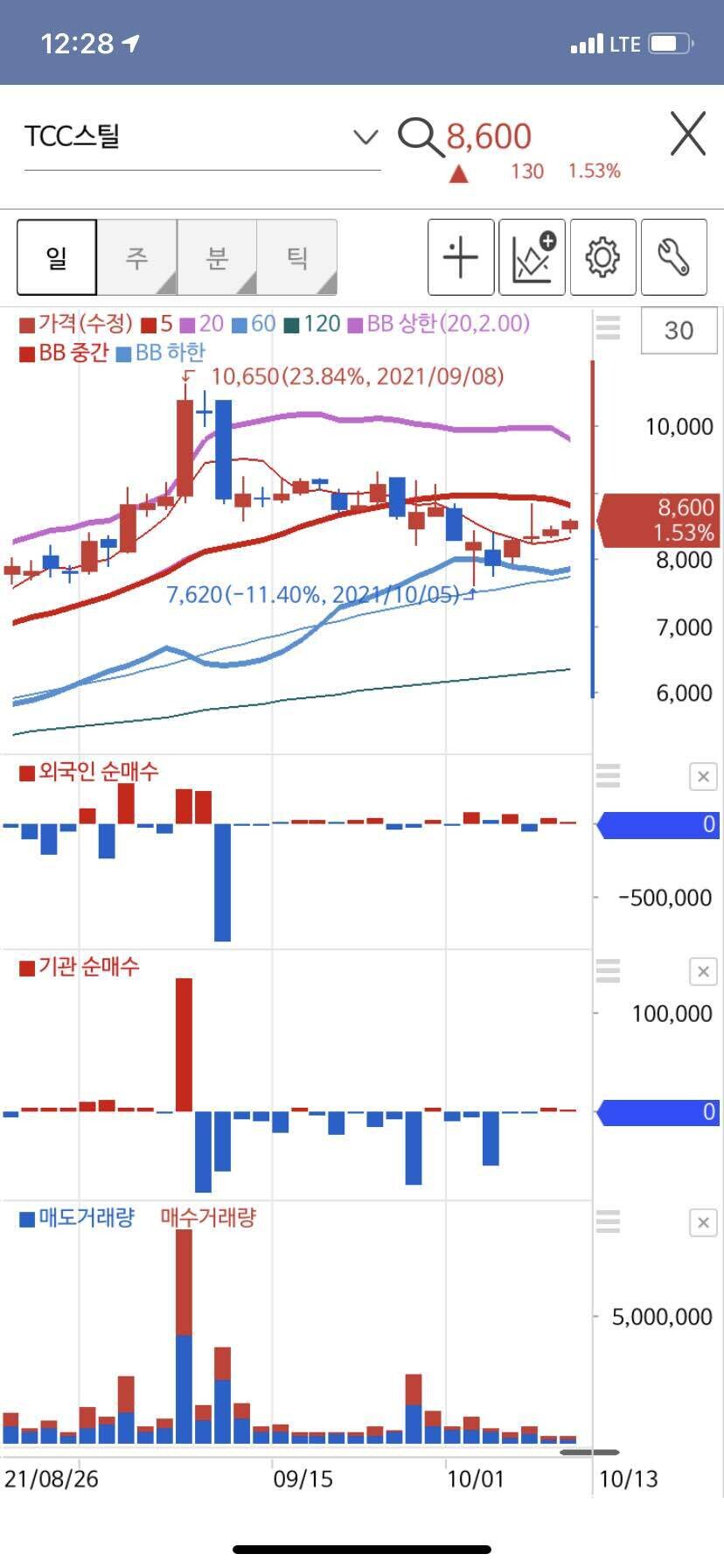Open the add-indicator chart icon

532,256
